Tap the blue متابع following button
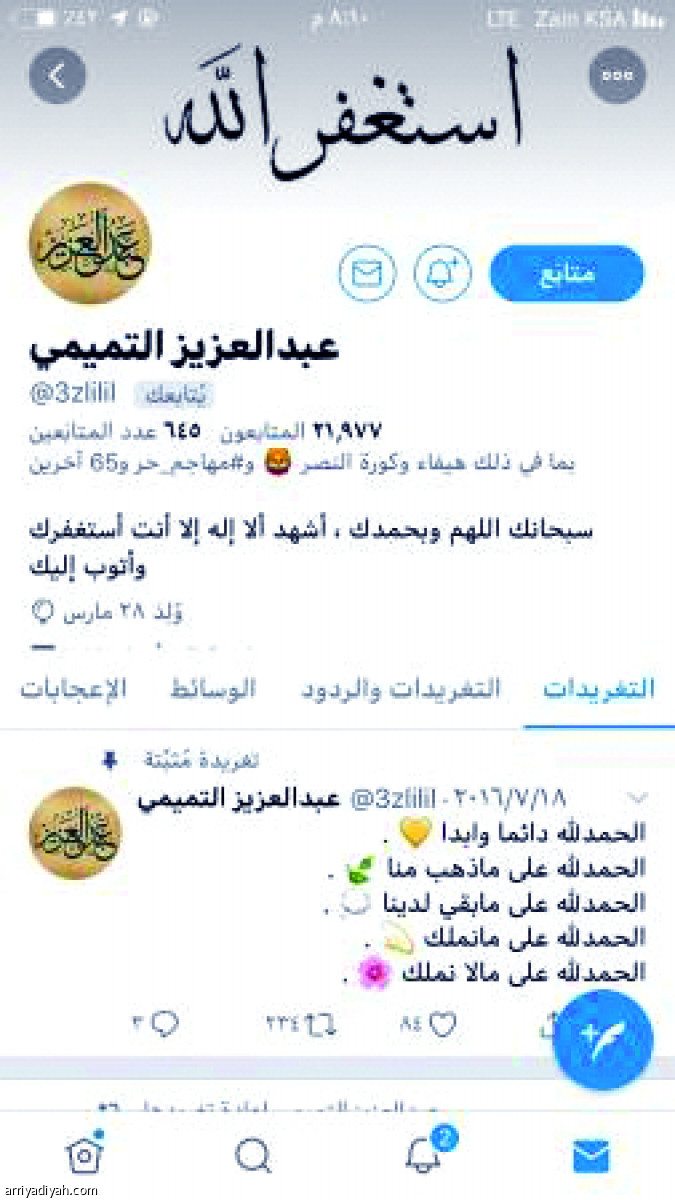The width and height of the screenshot is (675, 1200). click(x=566, y=273)
